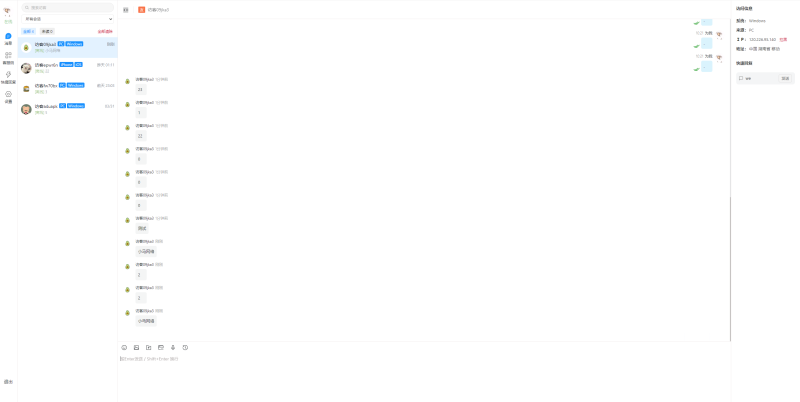Open the customer service management tab
The width and height of the screenshot is (800, 402).
(8, 57)
